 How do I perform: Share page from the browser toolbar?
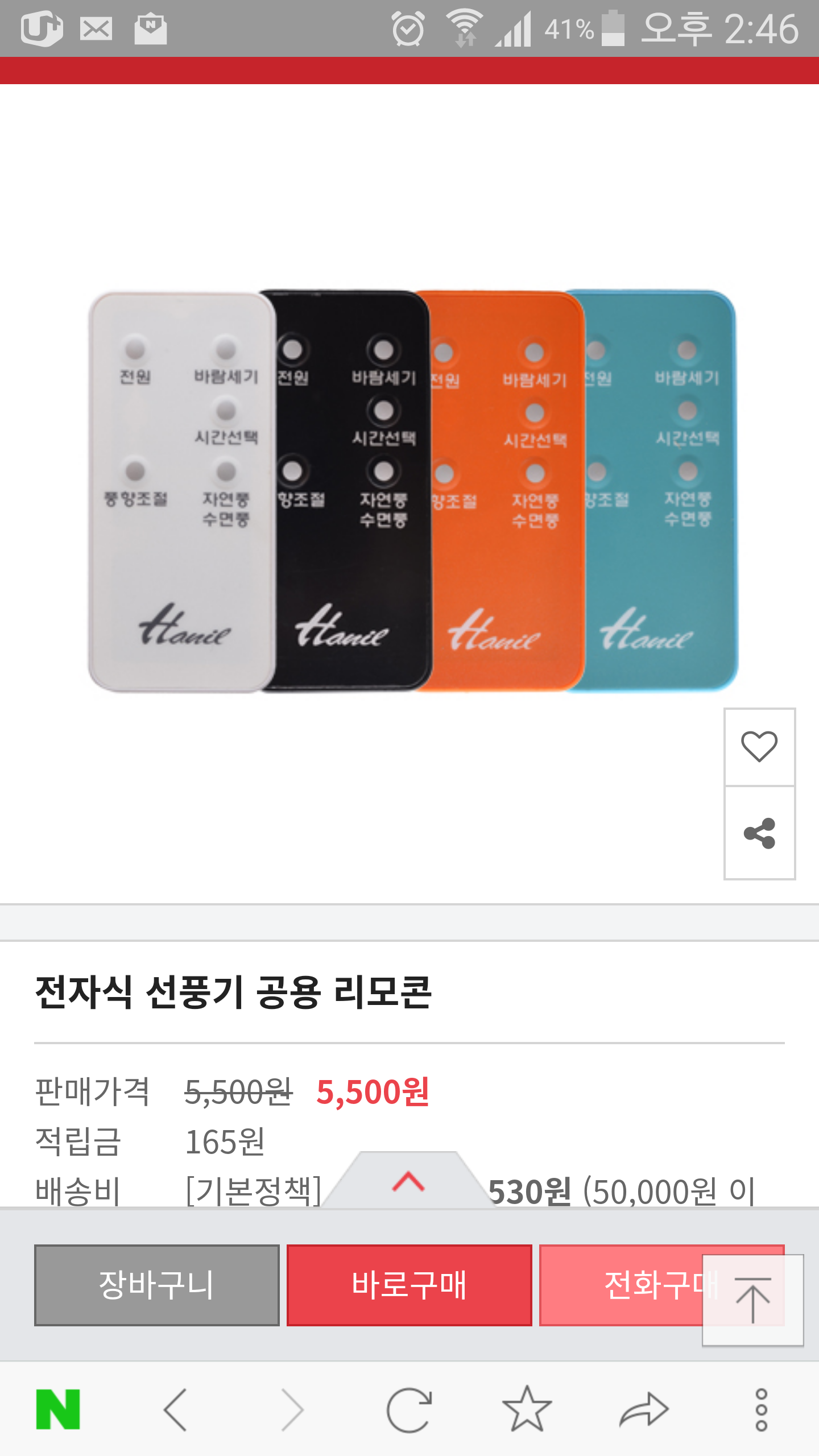644,1409
